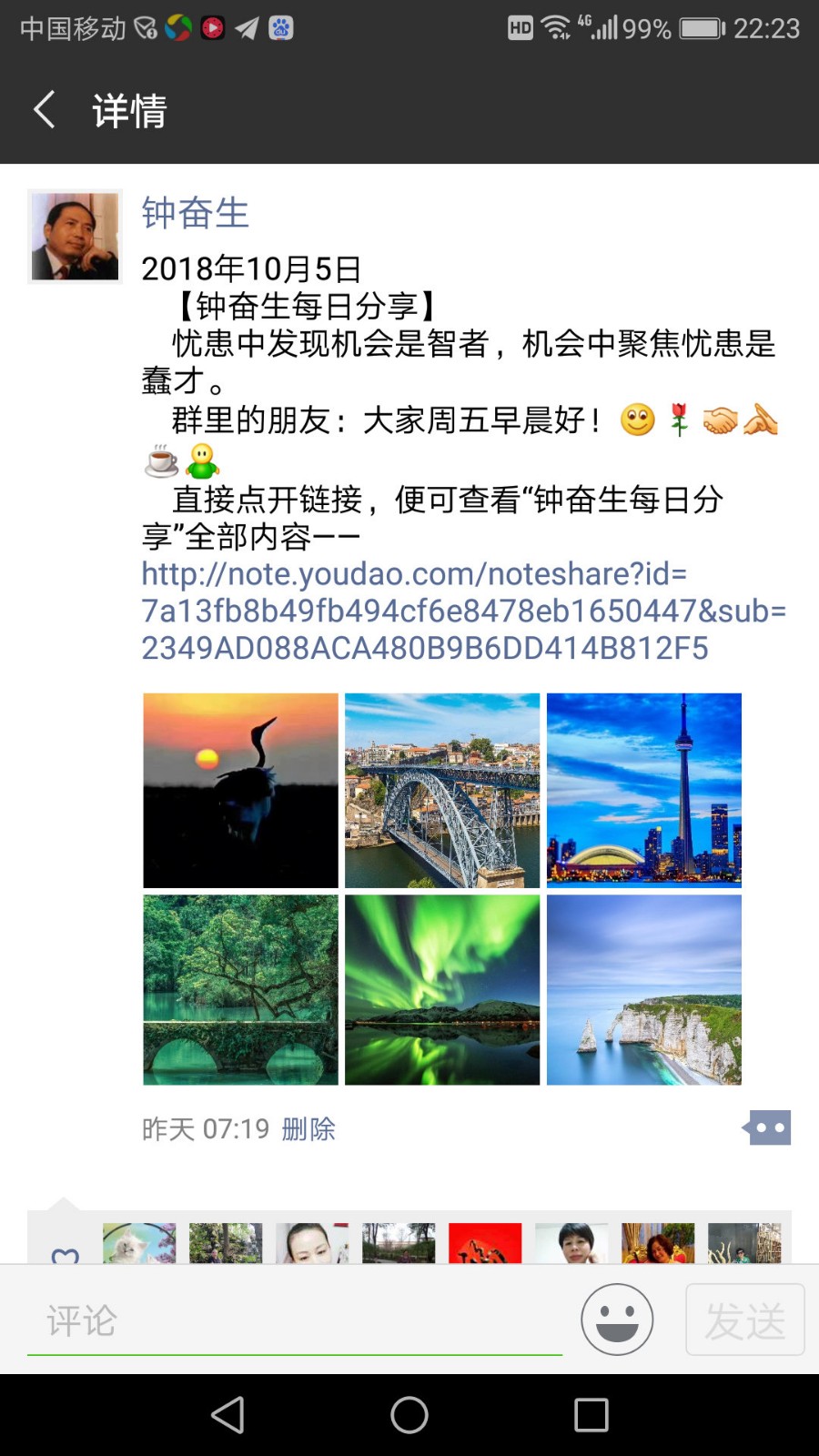Tap the 发送 send button

click(x=744, y=1319)
